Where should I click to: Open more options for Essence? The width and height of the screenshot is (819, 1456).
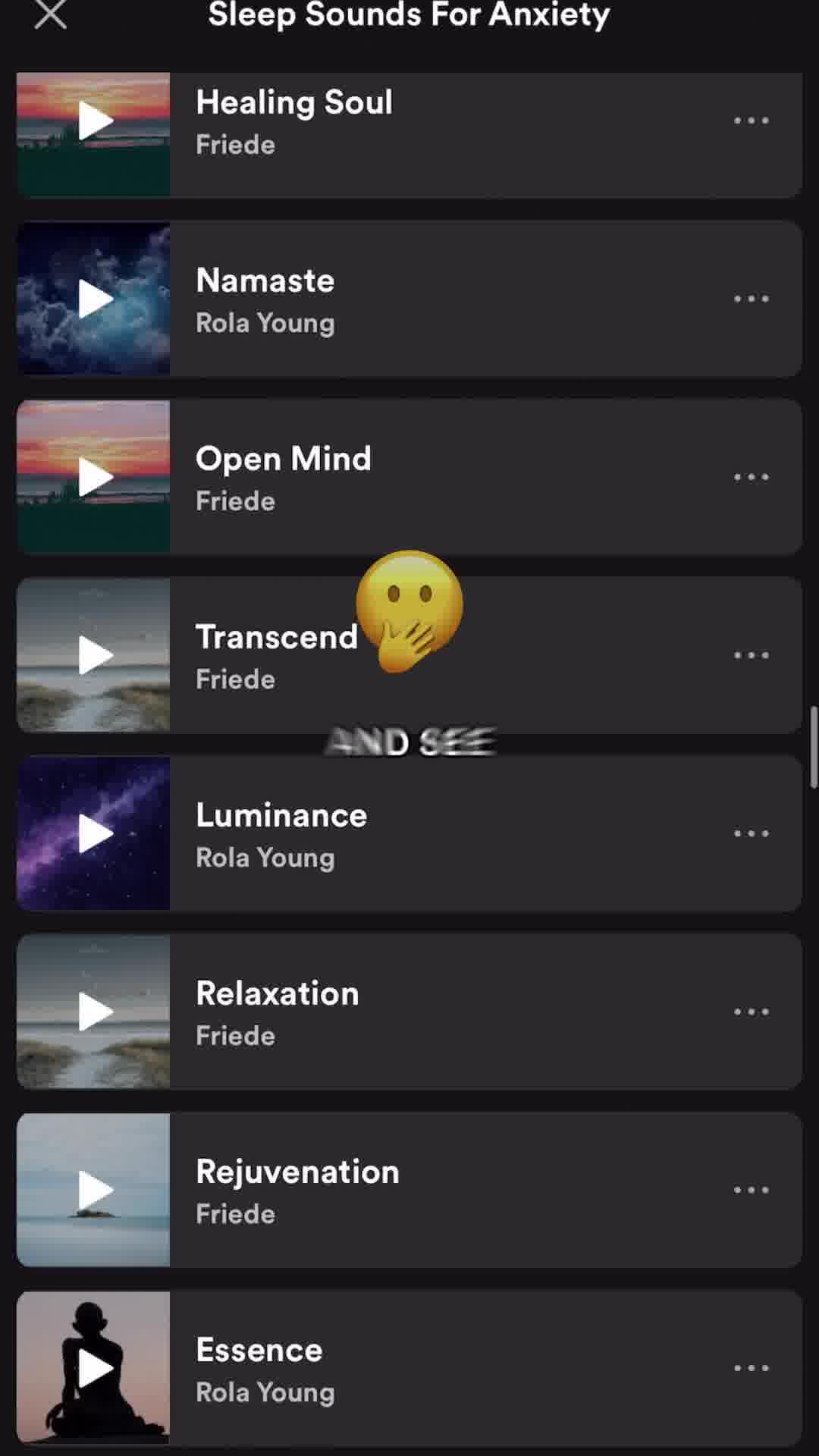(x=751, y=1368)
